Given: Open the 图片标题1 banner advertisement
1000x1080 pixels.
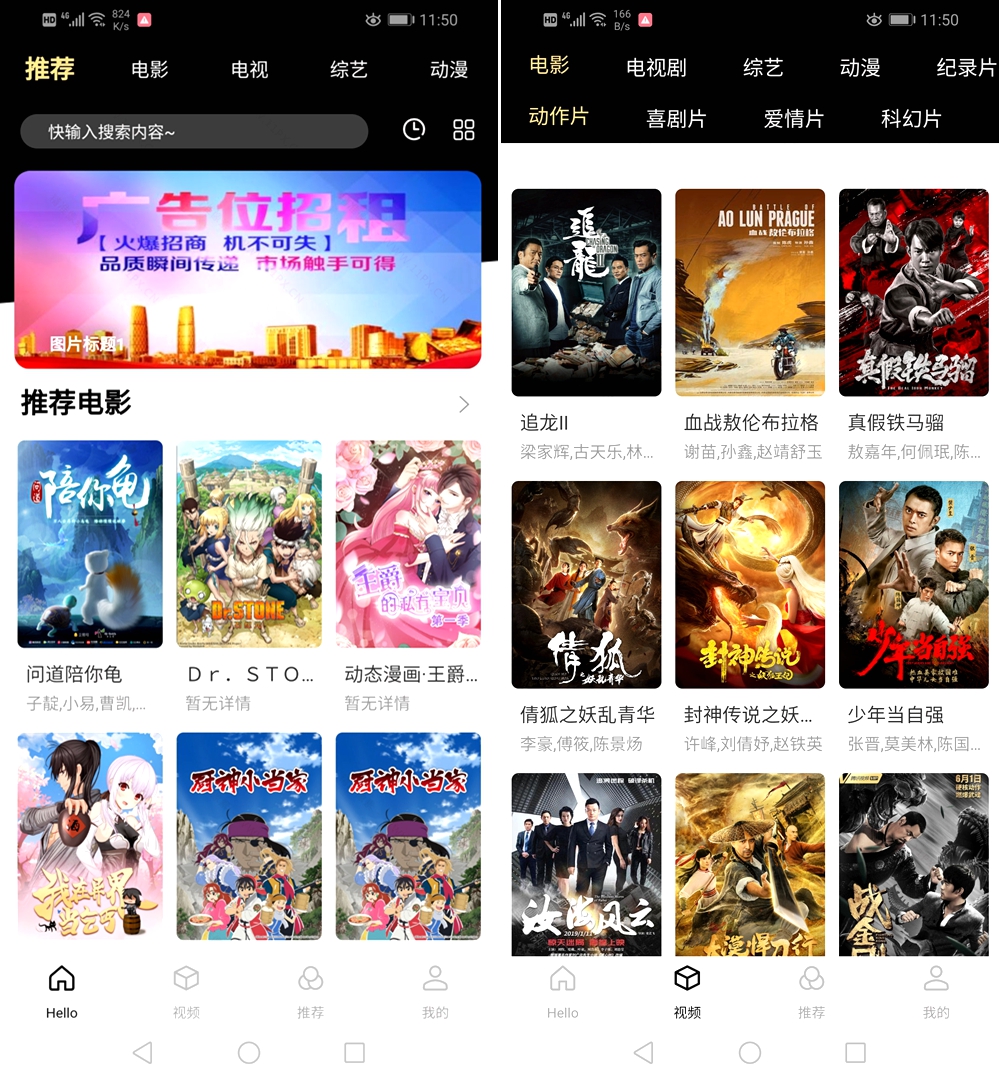Looking at the screenshot, I should pos(248,268).
